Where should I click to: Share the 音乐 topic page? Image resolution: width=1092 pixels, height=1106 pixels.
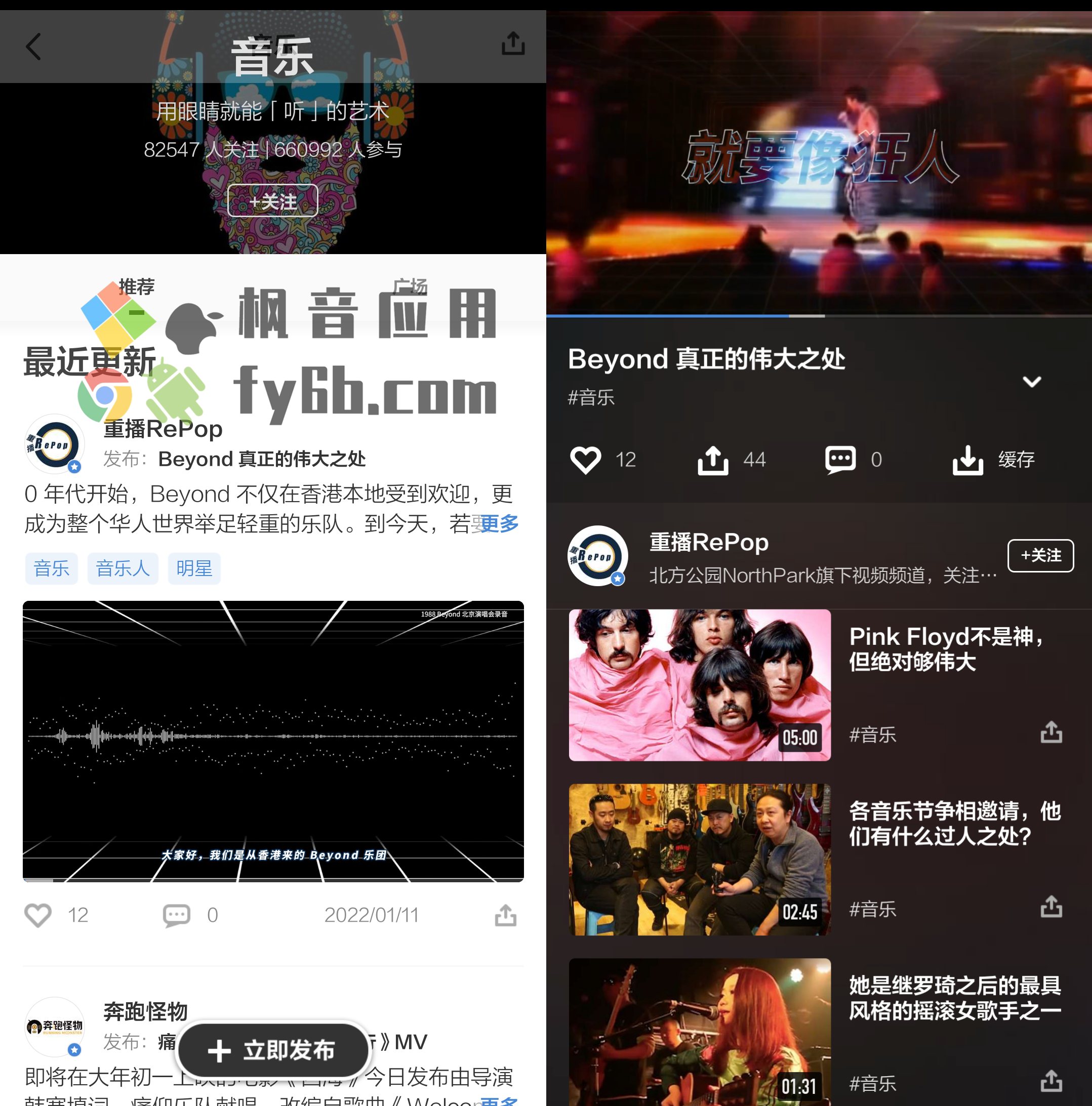pyautogui.click(x=512, y=44)
